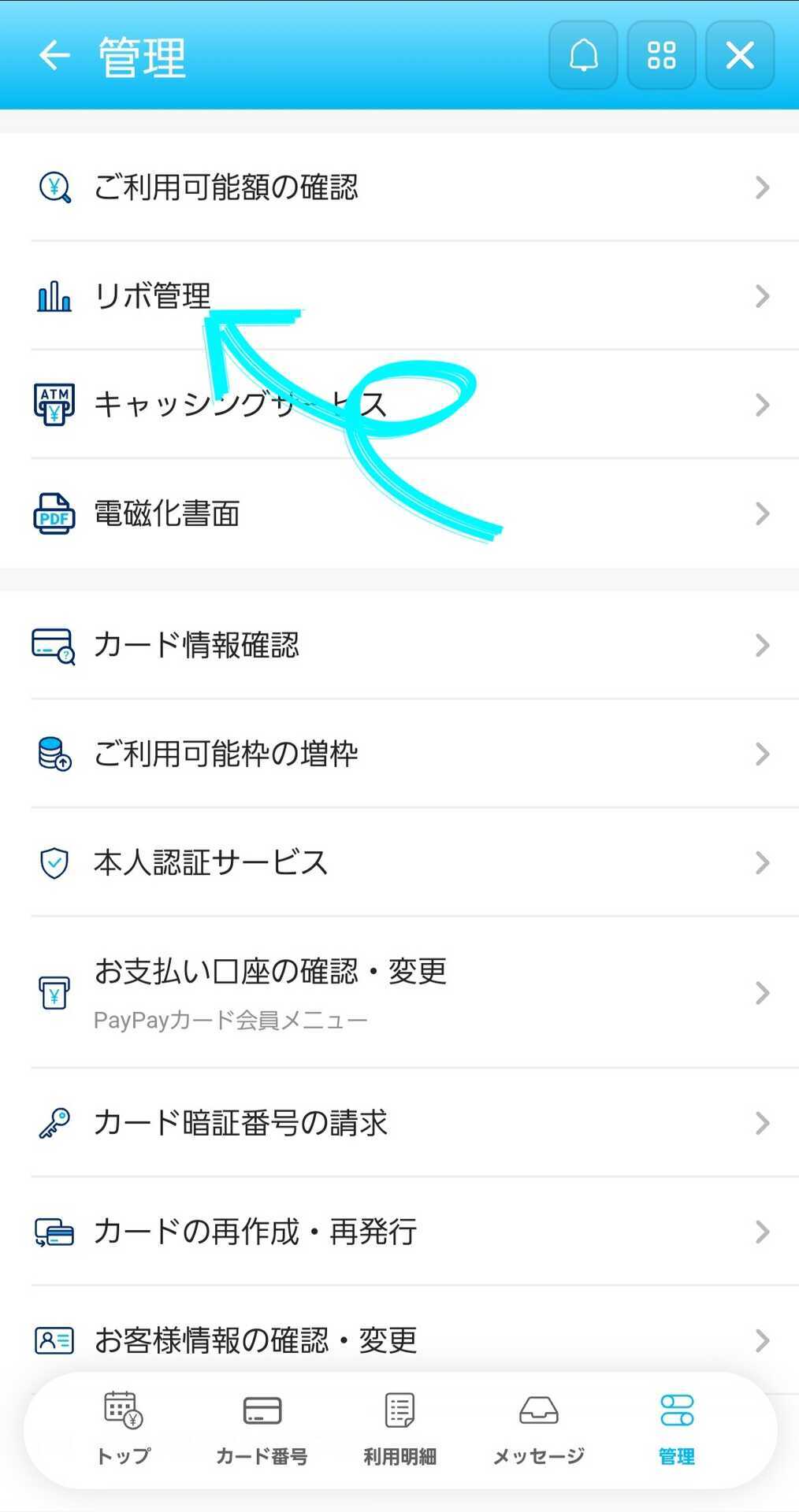Open お客様情報の確認・変更
The image size is (799, 1512).
(399, 1340)
